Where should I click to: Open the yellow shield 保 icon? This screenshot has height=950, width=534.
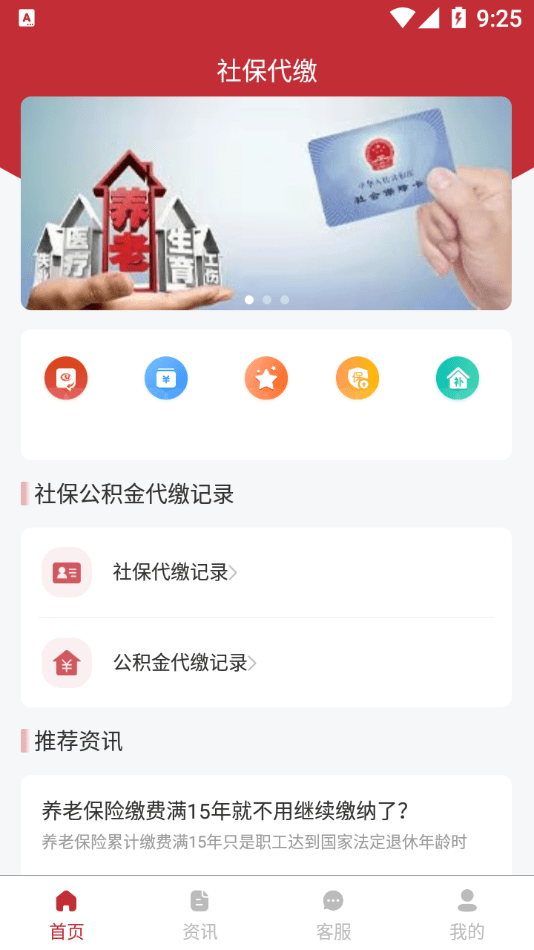(x=358, y=378)
